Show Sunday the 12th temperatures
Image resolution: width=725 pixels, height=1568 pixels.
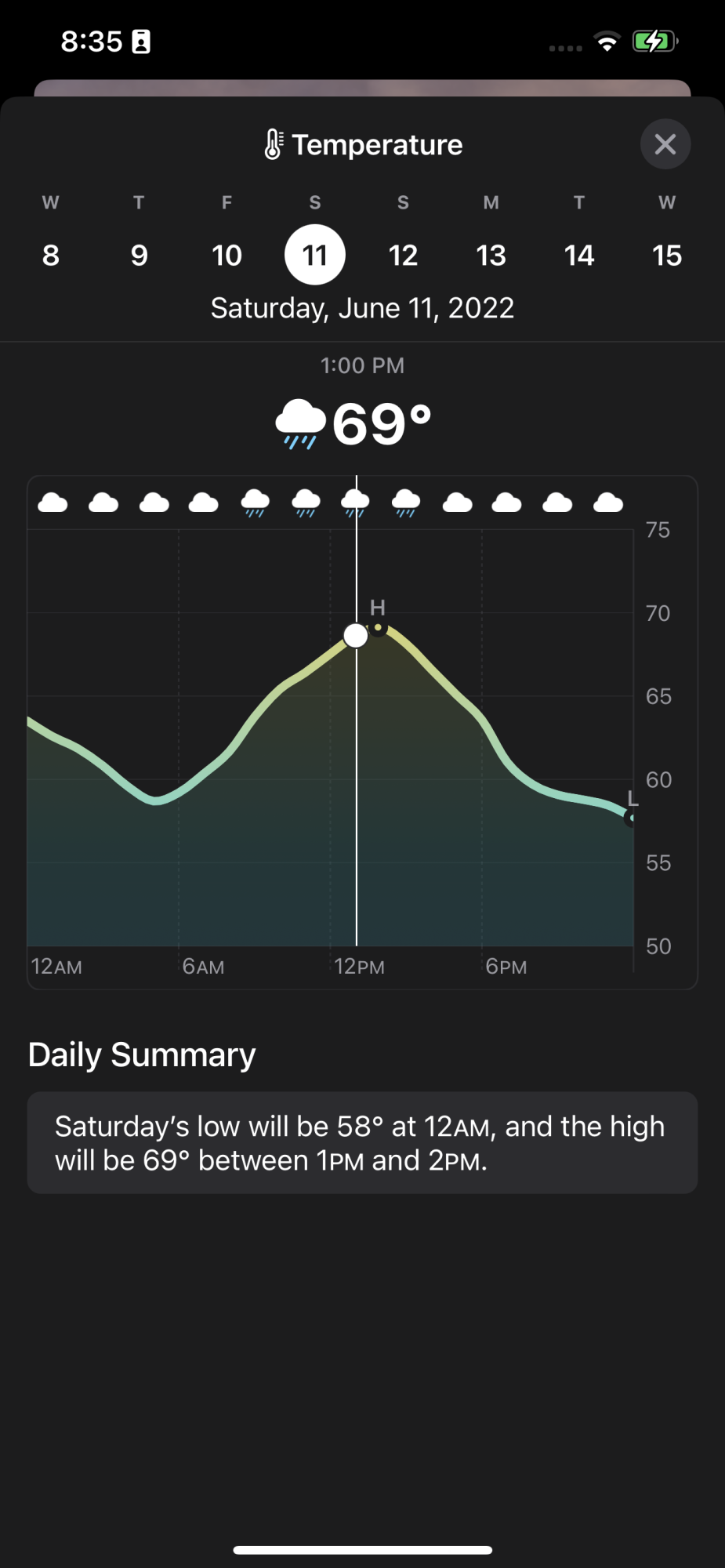tap(403, 255)
